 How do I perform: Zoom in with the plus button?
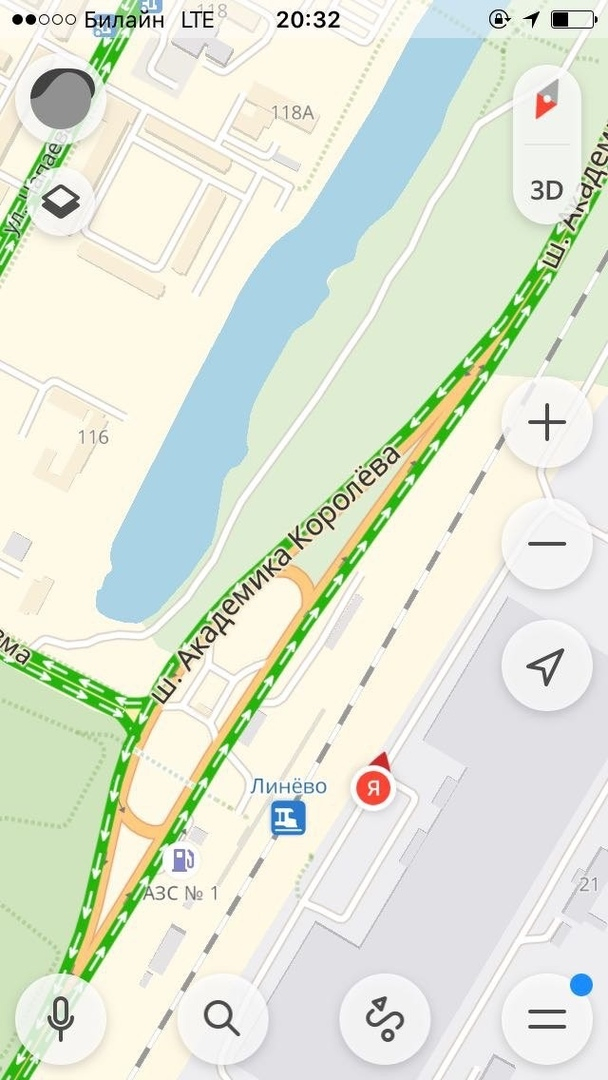point(546,423)
